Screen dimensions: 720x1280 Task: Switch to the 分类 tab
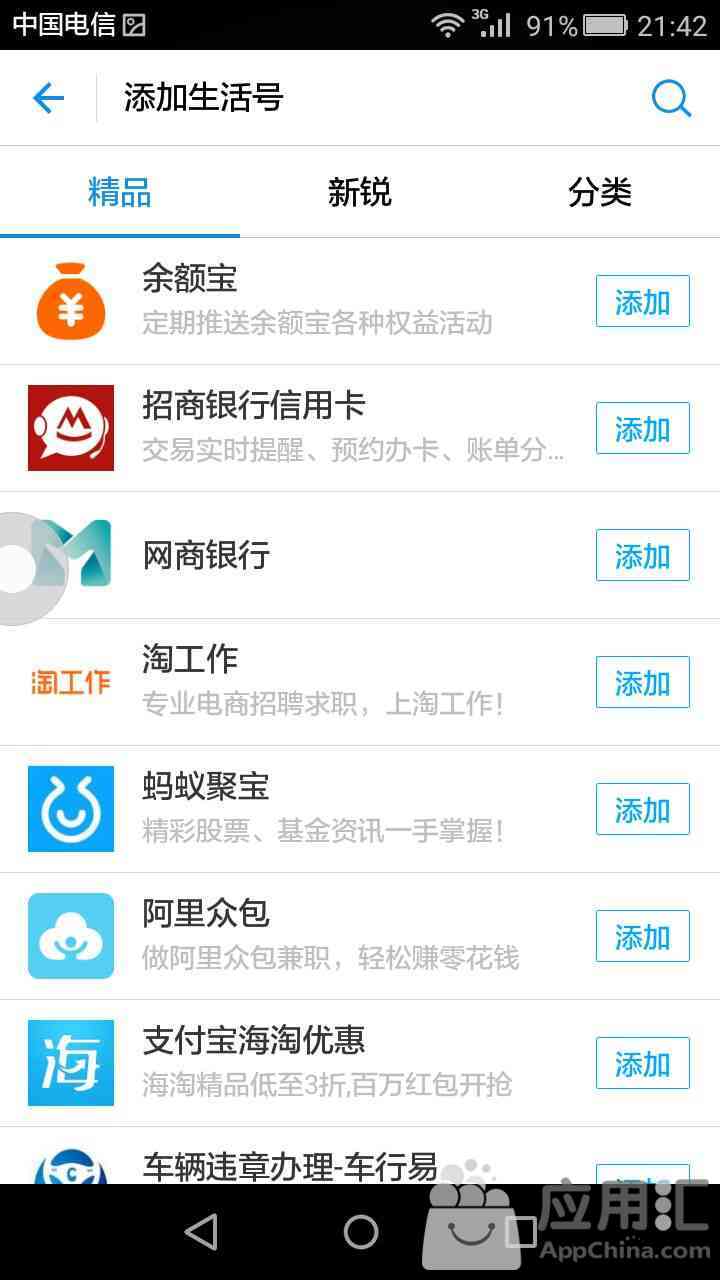click(600, 192)
